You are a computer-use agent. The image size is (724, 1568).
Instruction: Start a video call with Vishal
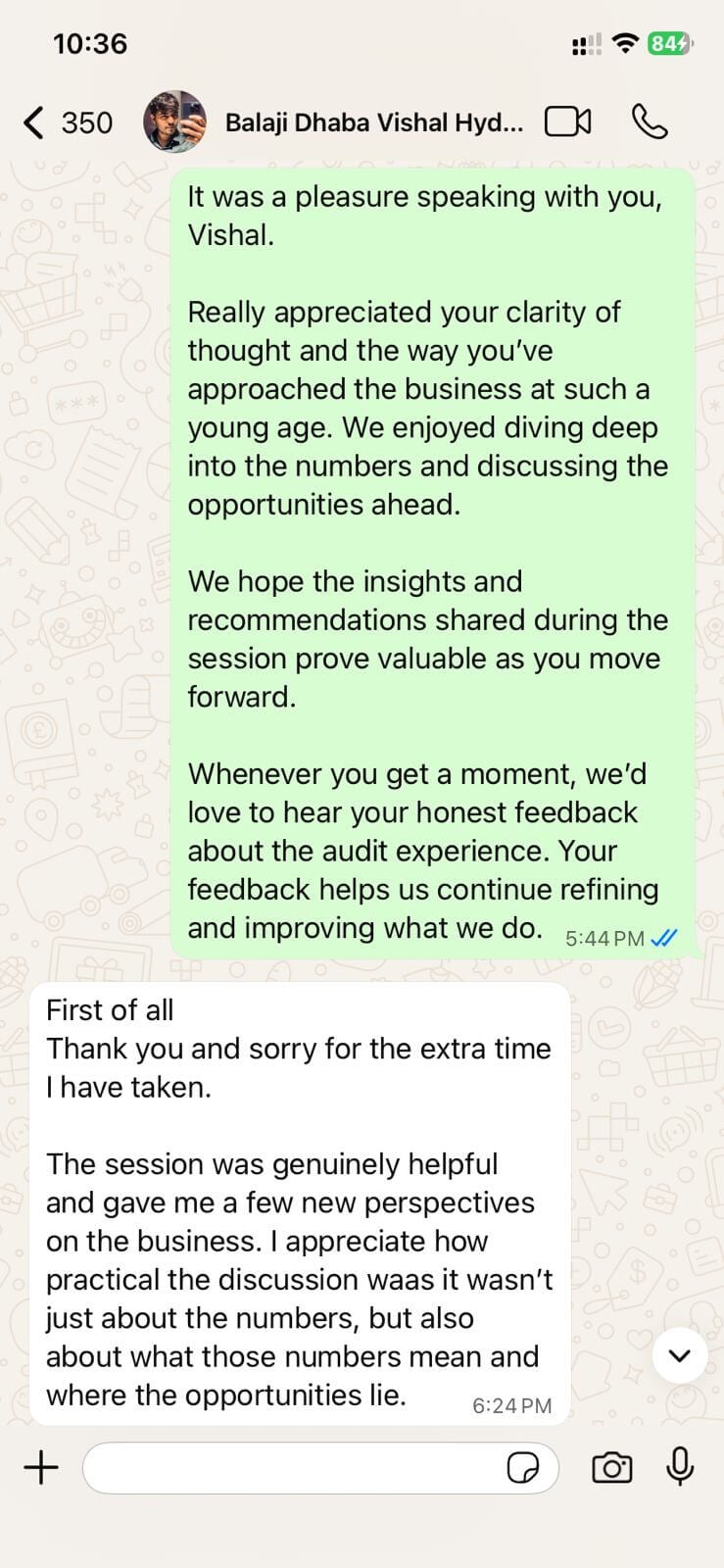[x=568, y=122]
